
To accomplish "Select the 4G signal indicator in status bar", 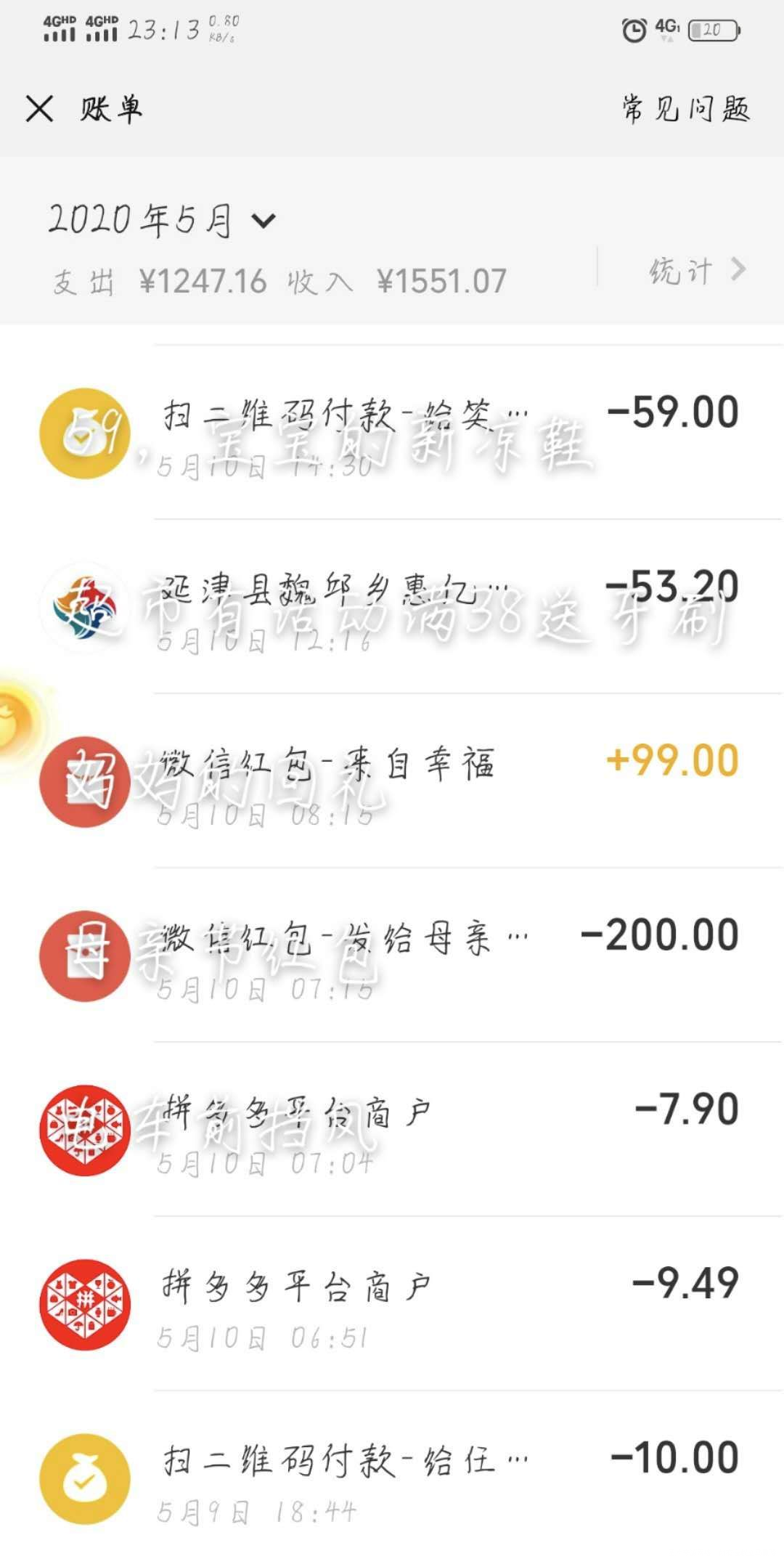I will point(669,26).
